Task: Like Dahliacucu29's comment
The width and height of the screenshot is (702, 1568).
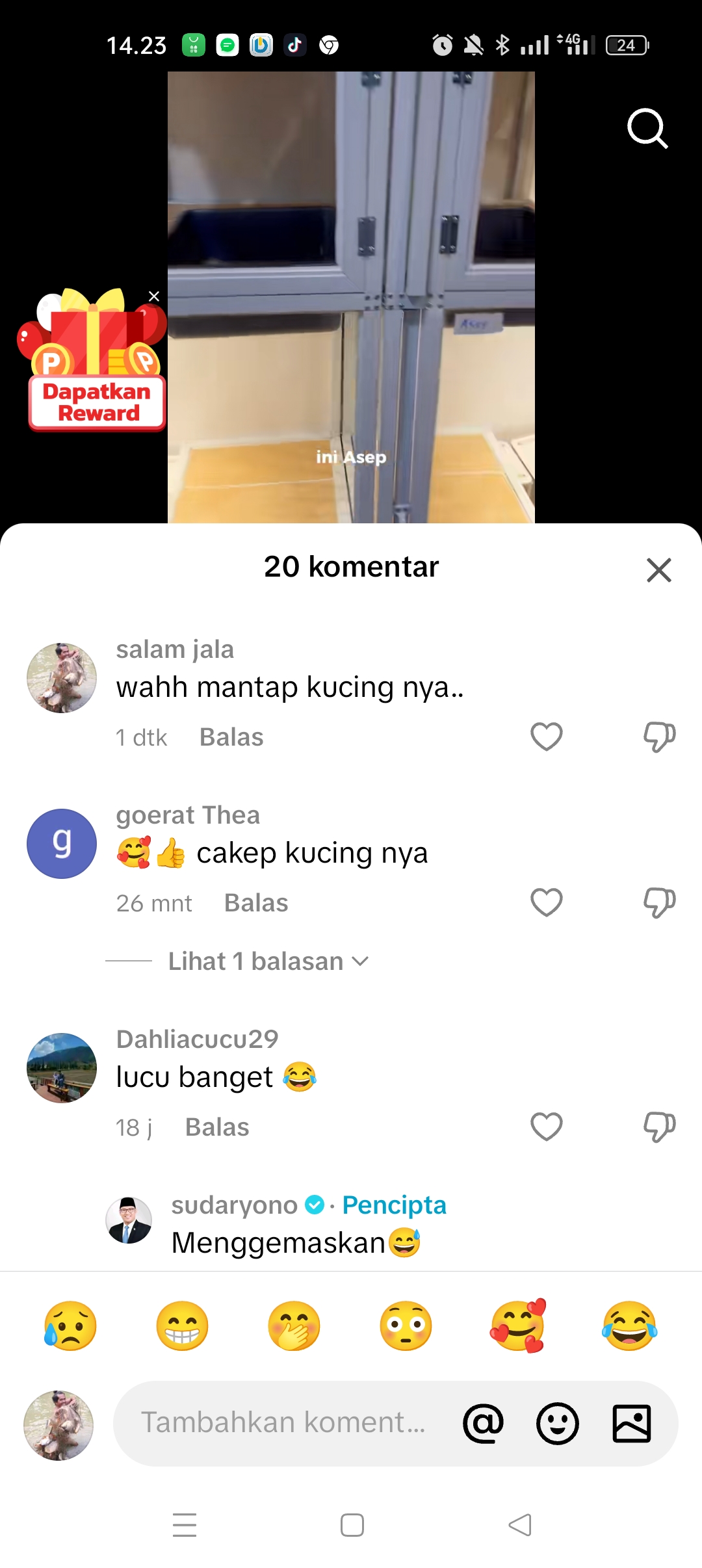Action: (547, 1127)
